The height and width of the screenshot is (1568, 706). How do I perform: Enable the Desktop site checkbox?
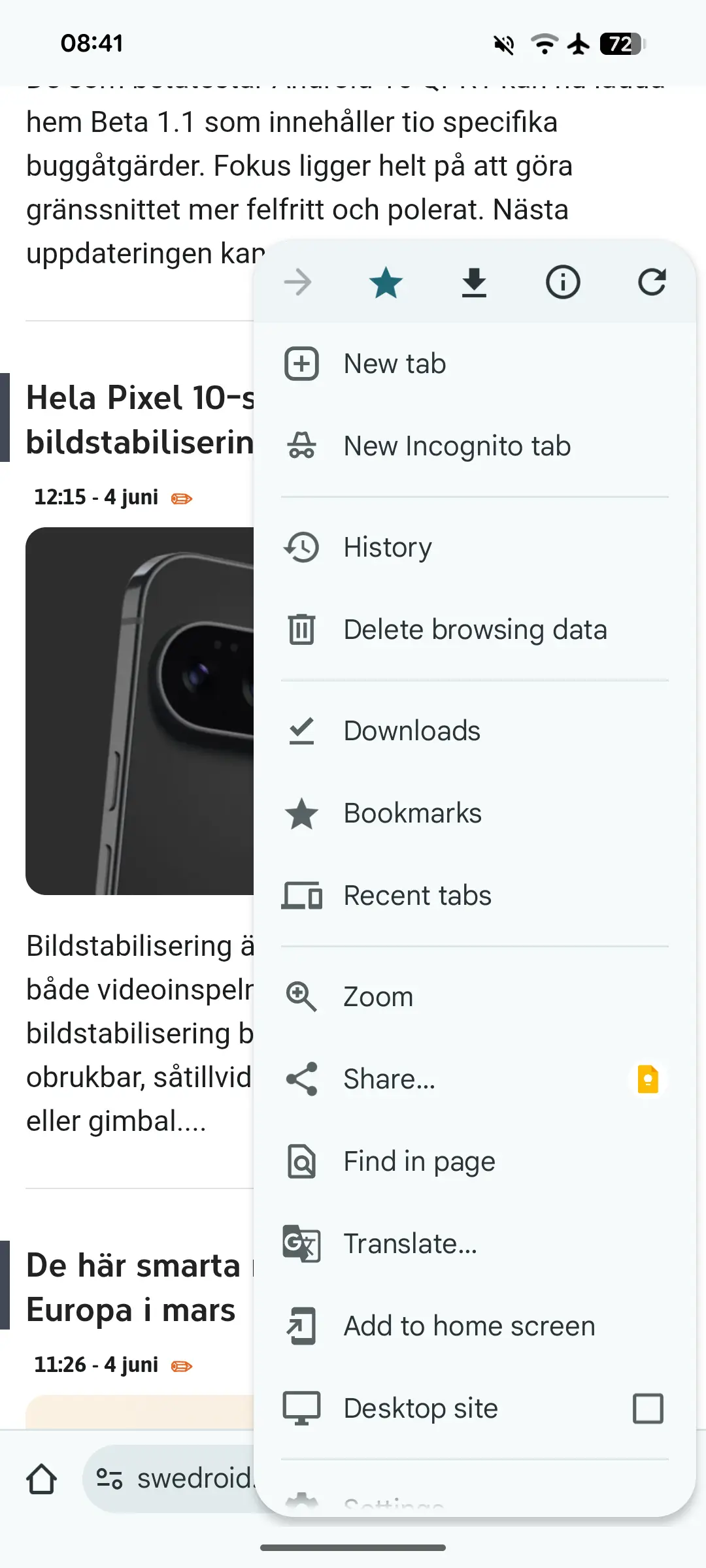648,1409
